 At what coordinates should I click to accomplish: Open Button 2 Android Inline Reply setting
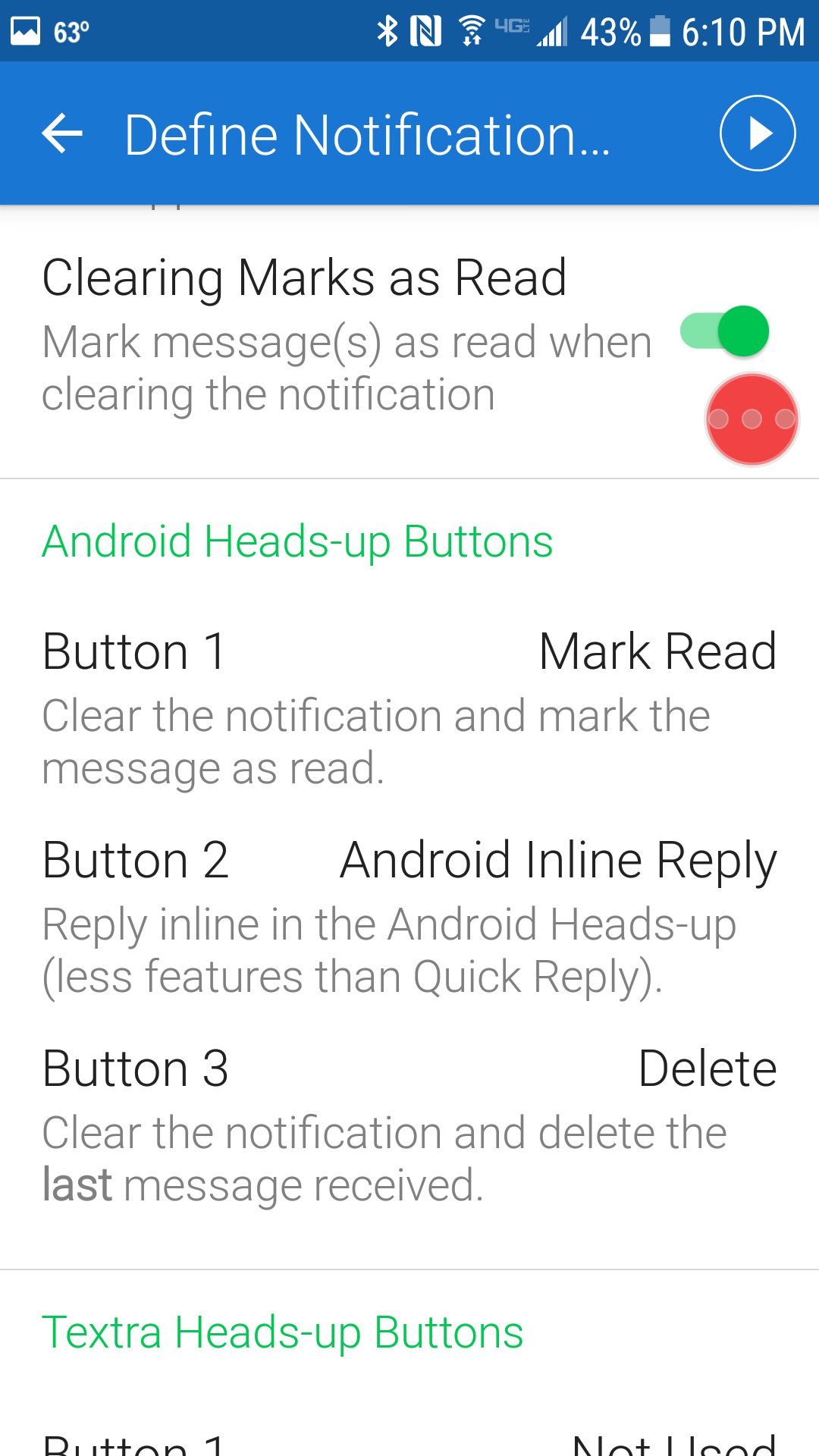[409, 914]
